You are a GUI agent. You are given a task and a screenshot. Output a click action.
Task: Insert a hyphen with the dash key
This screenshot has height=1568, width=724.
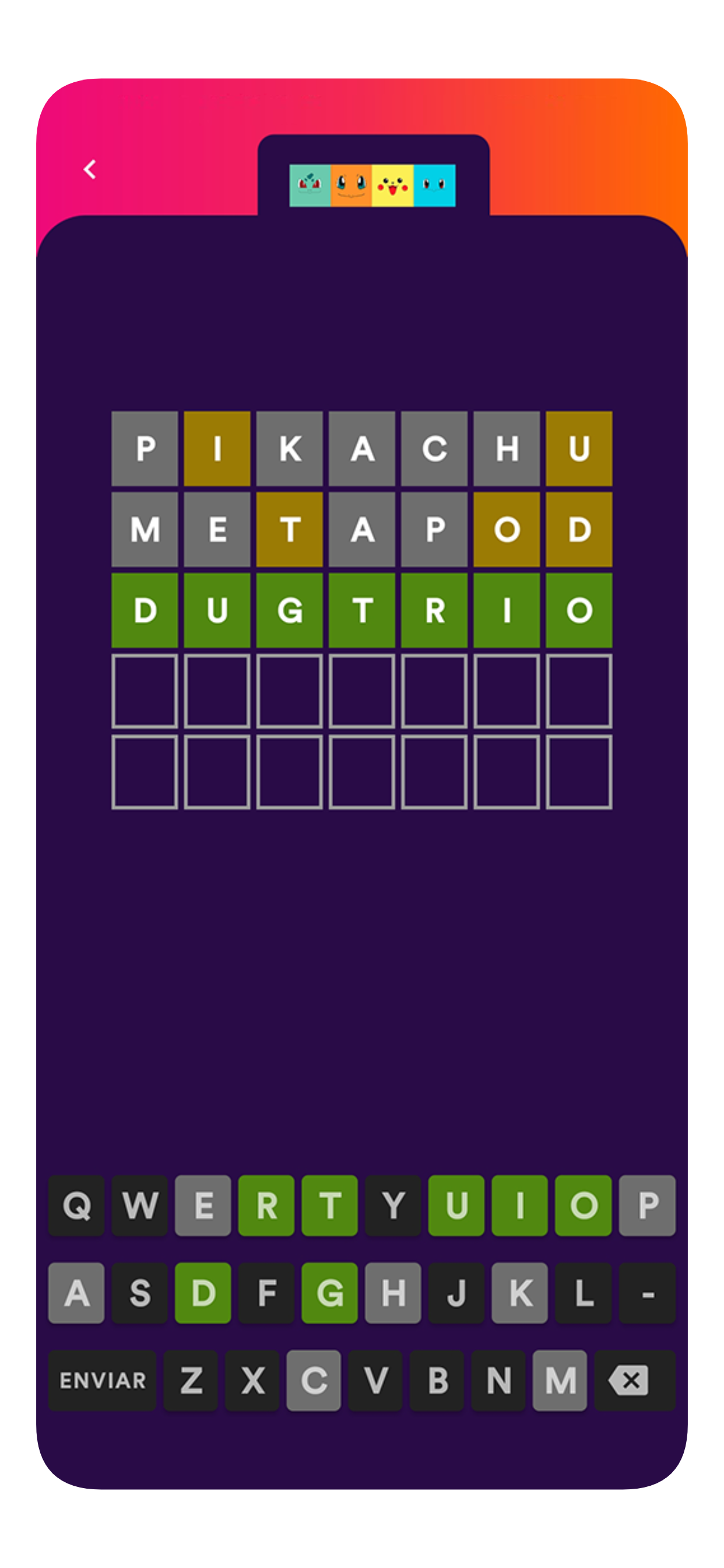click(x=647, y=1292)
